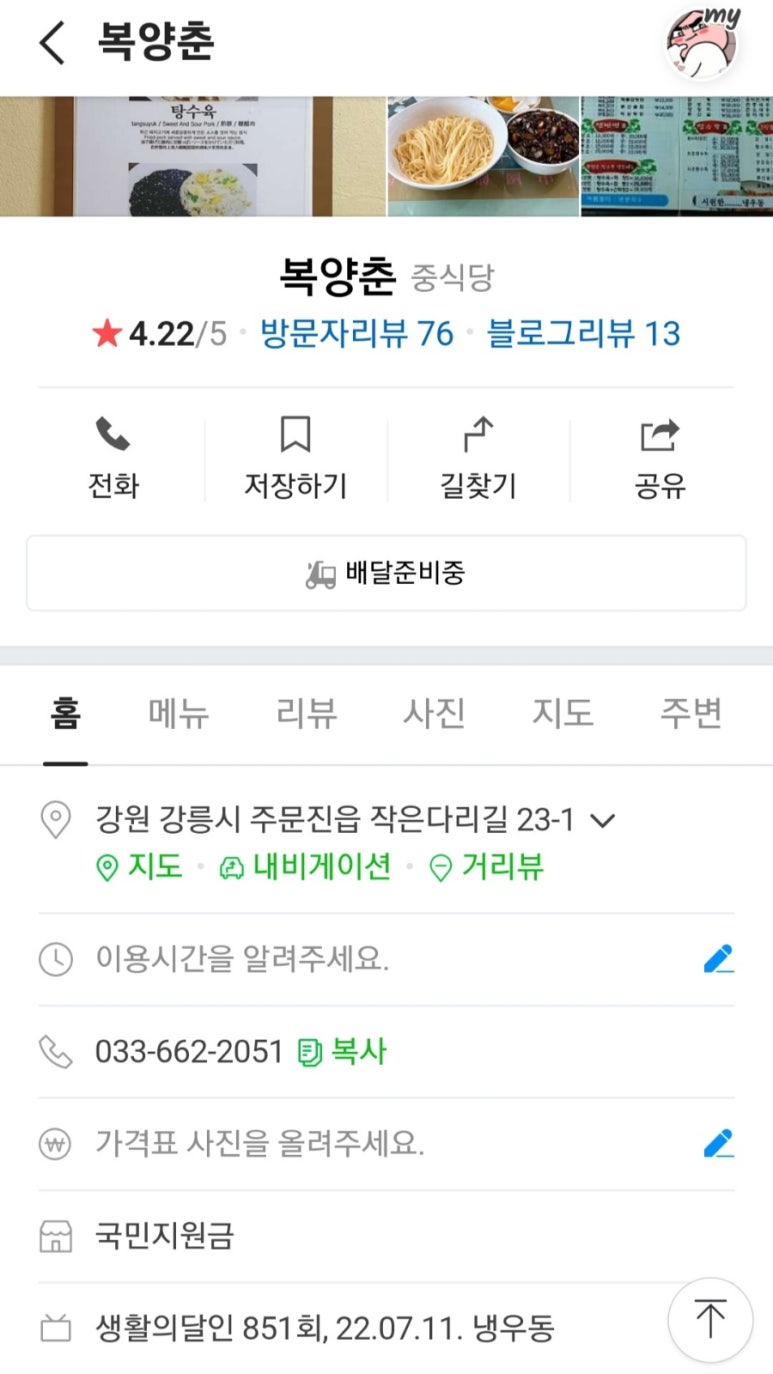The image size is (773, 1374).
Task: Open 블로그리뷰 13 reviews
Action: pyautogui.click(x=583, y=333)
